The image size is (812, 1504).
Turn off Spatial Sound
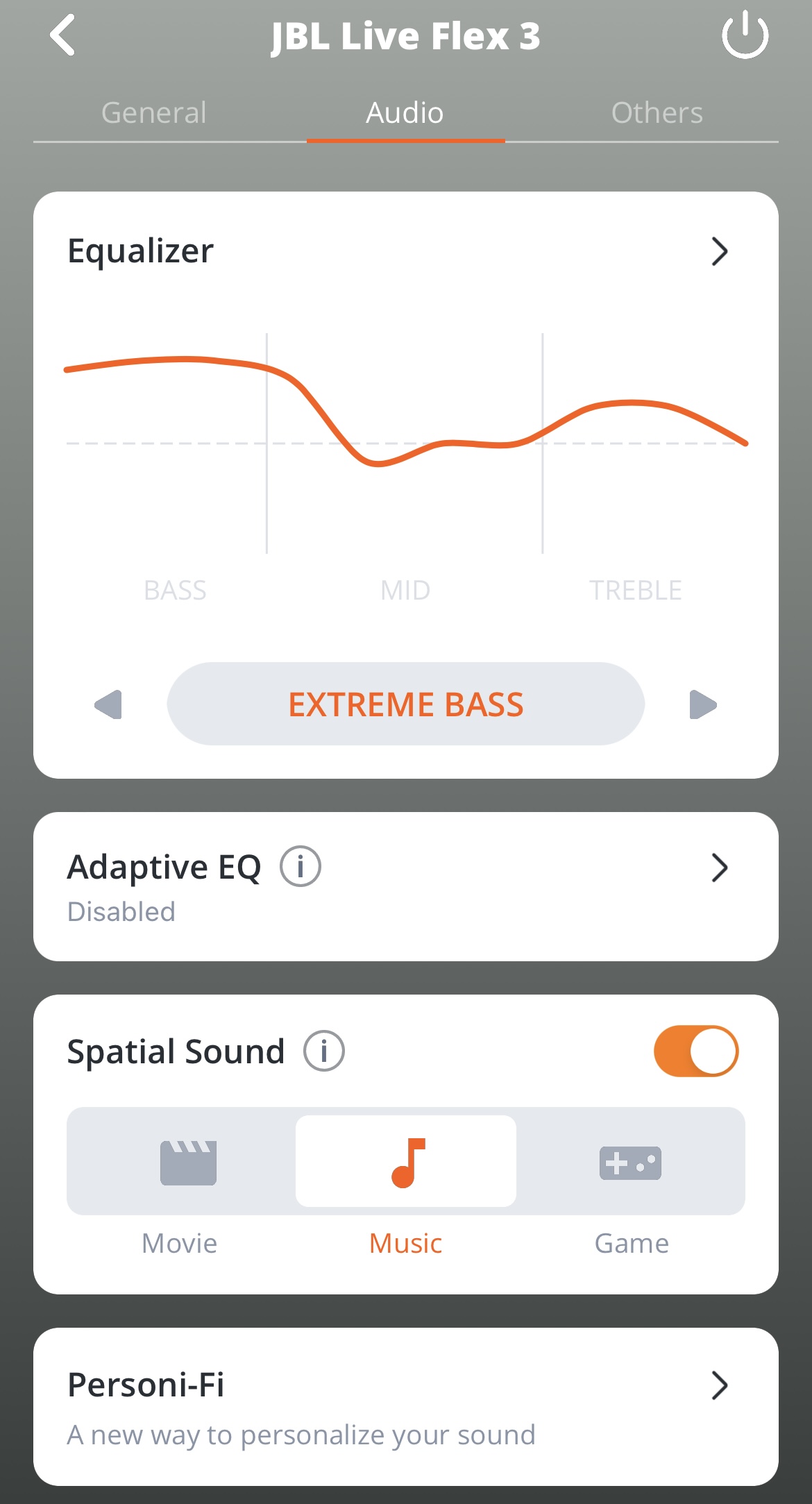695,1051
